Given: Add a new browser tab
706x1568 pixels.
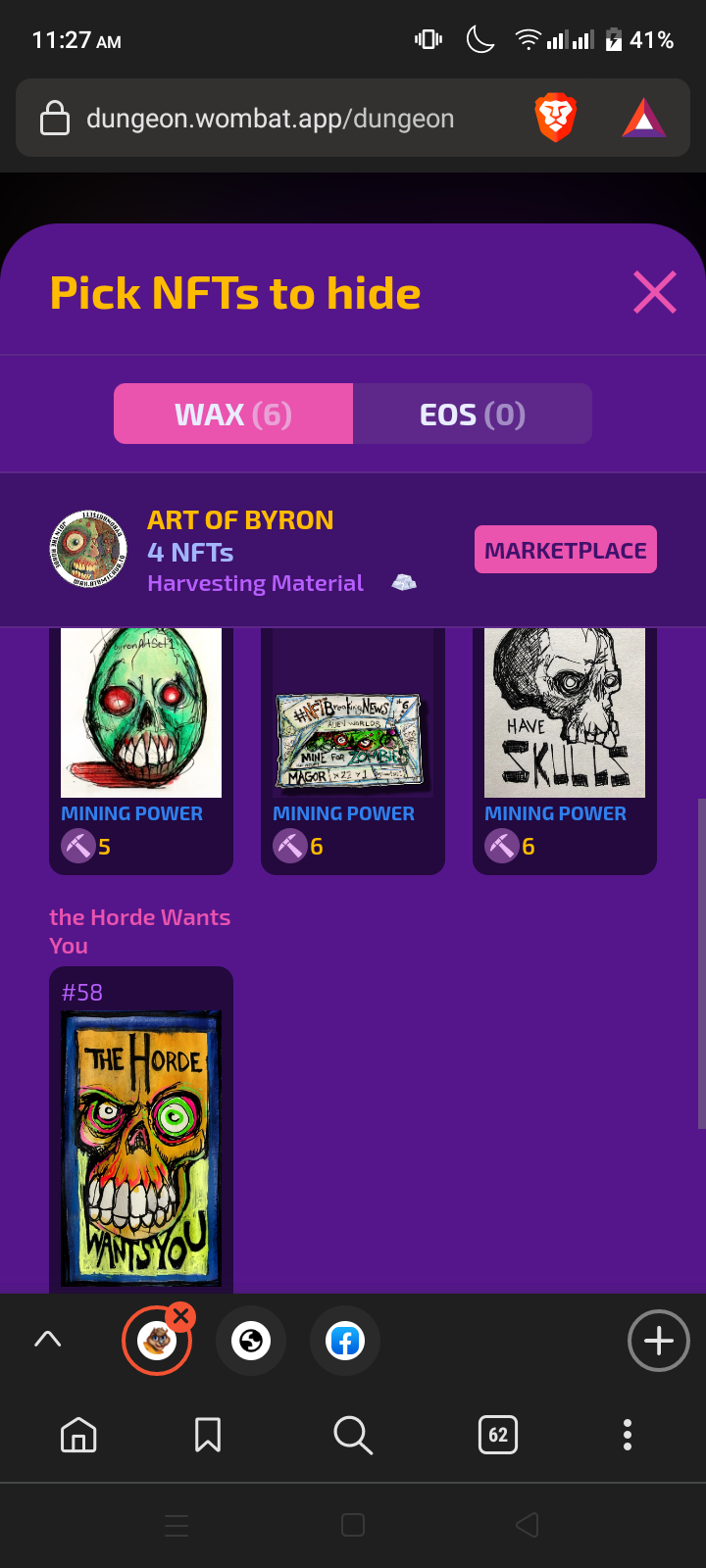Looking at the screenshot, I should coord(659,1341).
